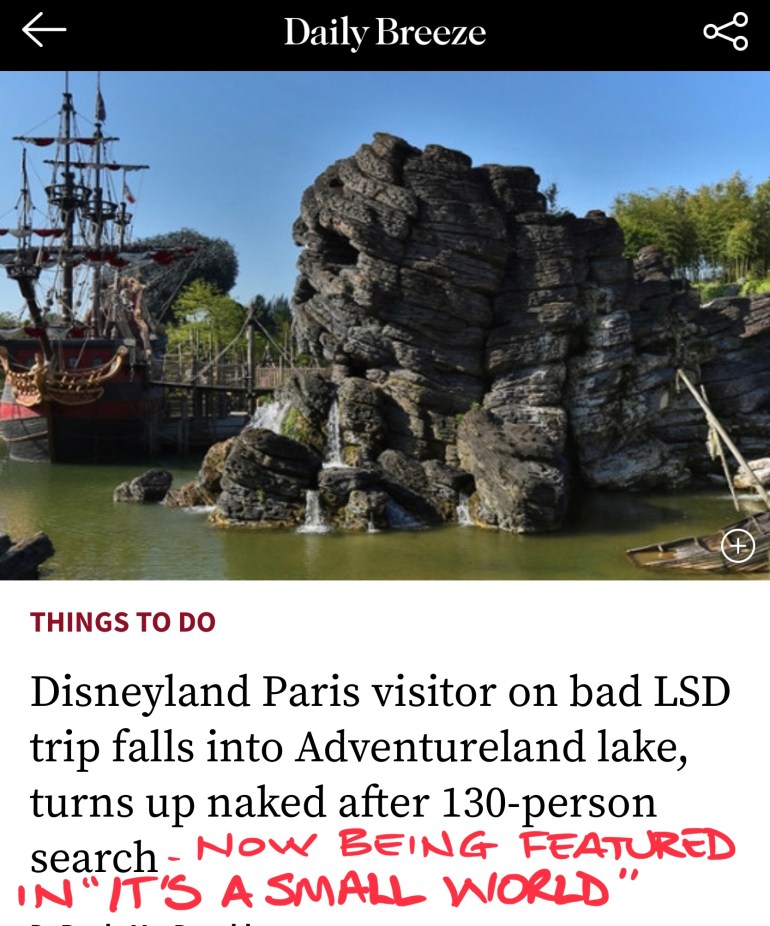This screenshot has width=770, height=926.
Task: Open the Things To Do section
Action: click(x=123, y=622)
